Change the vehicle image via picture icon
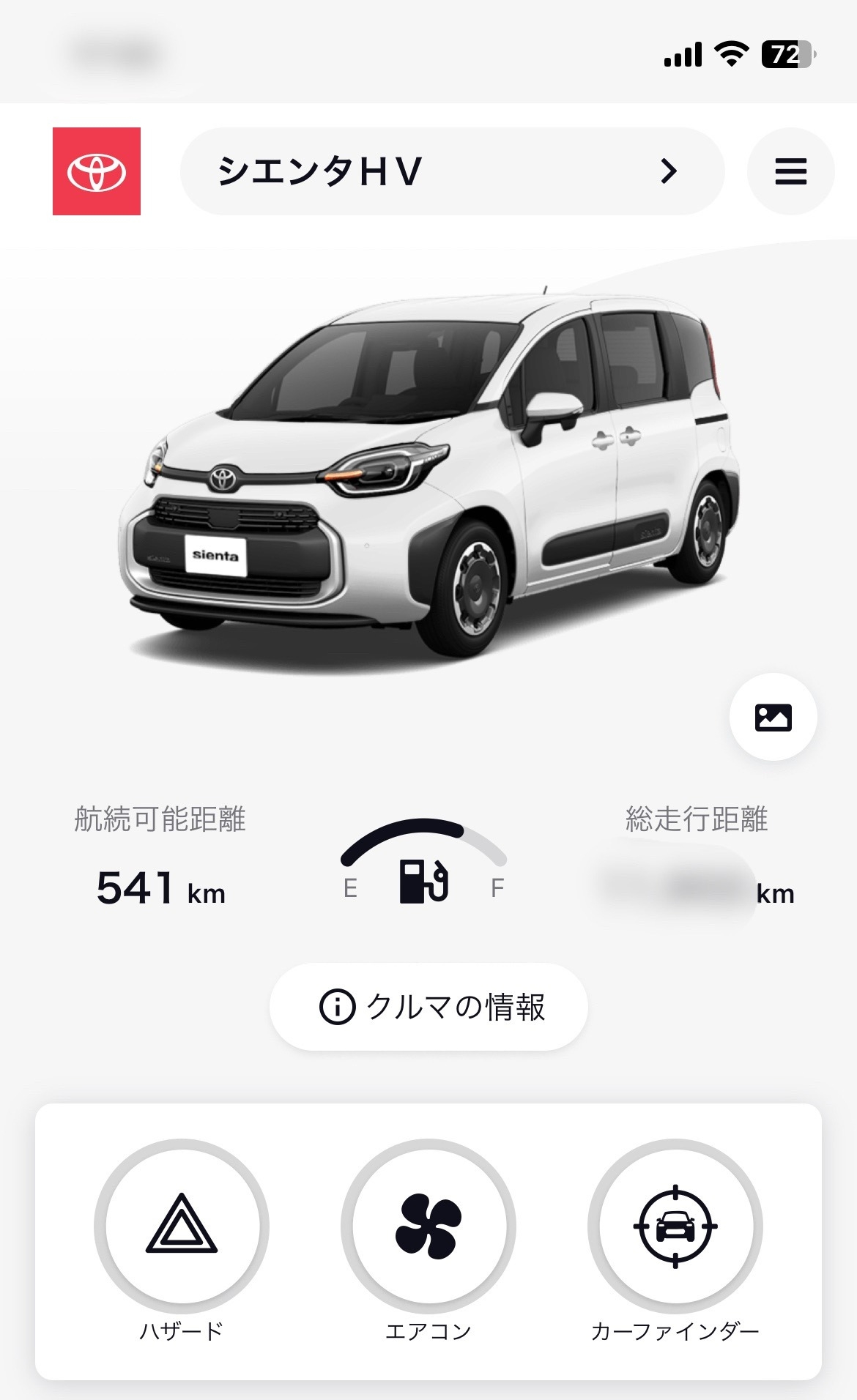 click(773, 717)
